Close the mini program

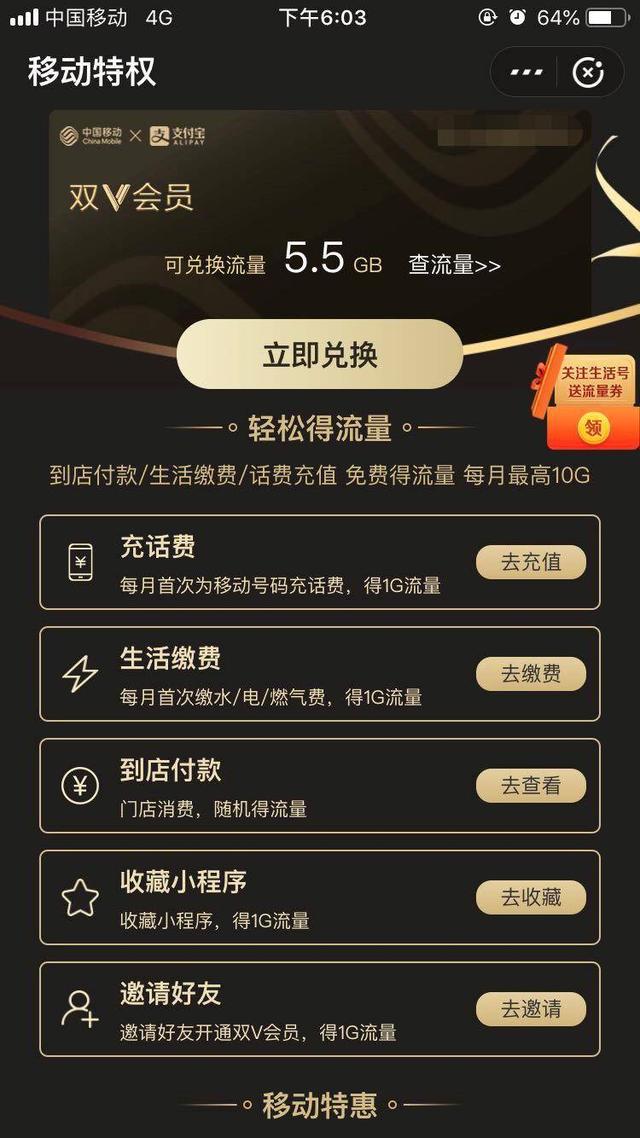click(587, 72)
